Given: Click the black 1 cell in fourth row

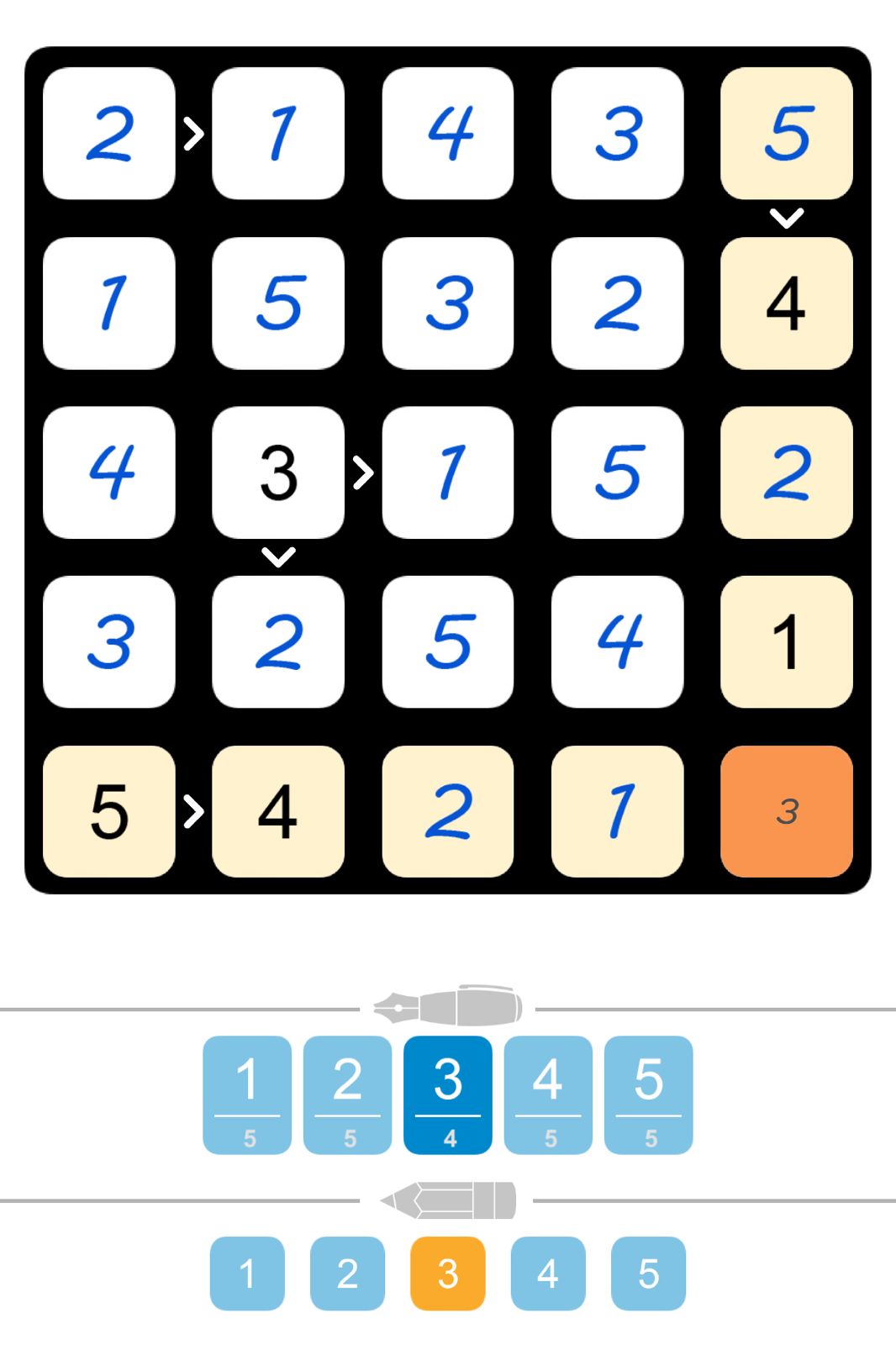Looking at the screenshot, I should coord(786,641).
